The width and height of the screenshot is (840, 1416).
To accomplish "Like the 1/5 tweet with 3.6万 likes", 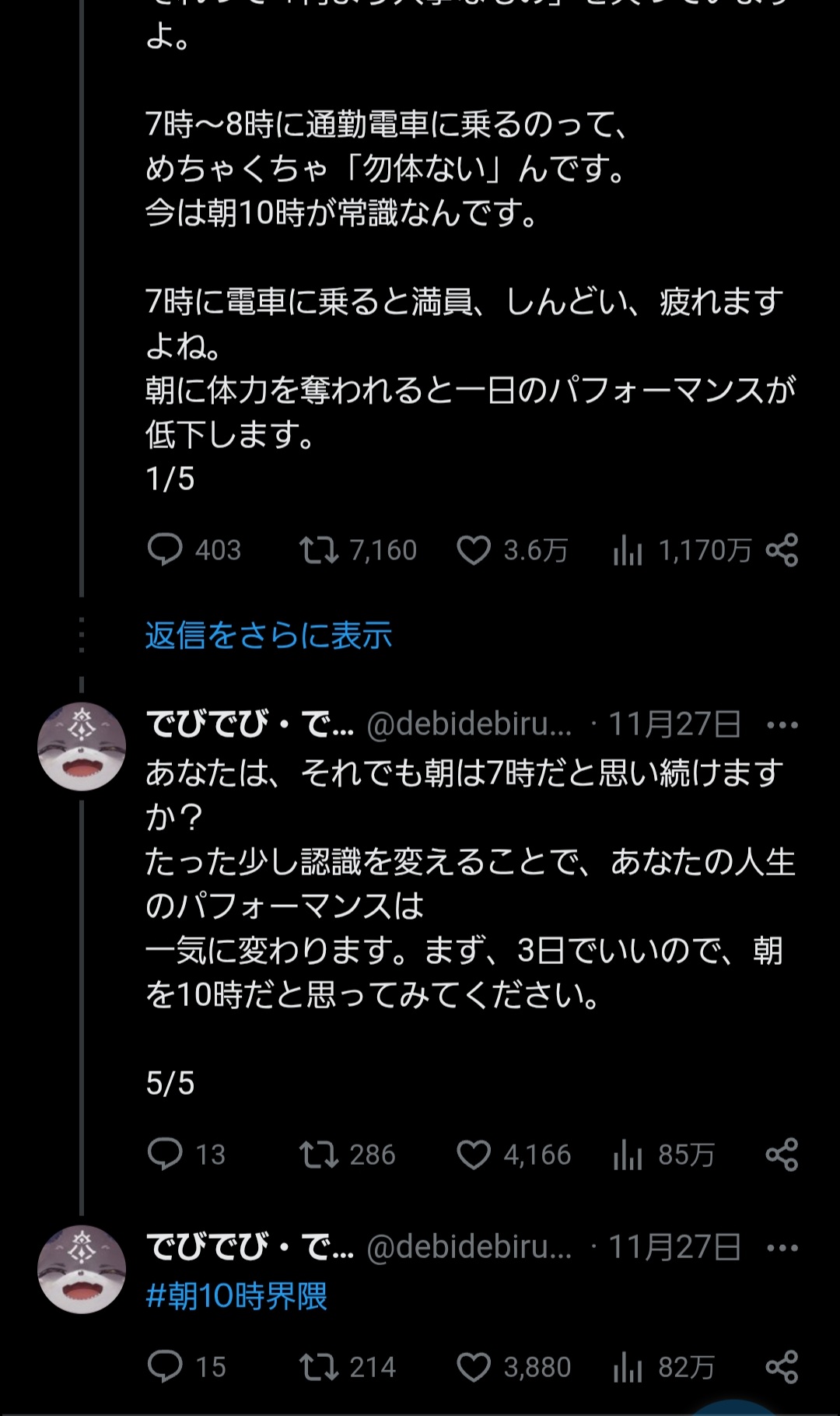I will pyautogui.click(x=473, y=550).
